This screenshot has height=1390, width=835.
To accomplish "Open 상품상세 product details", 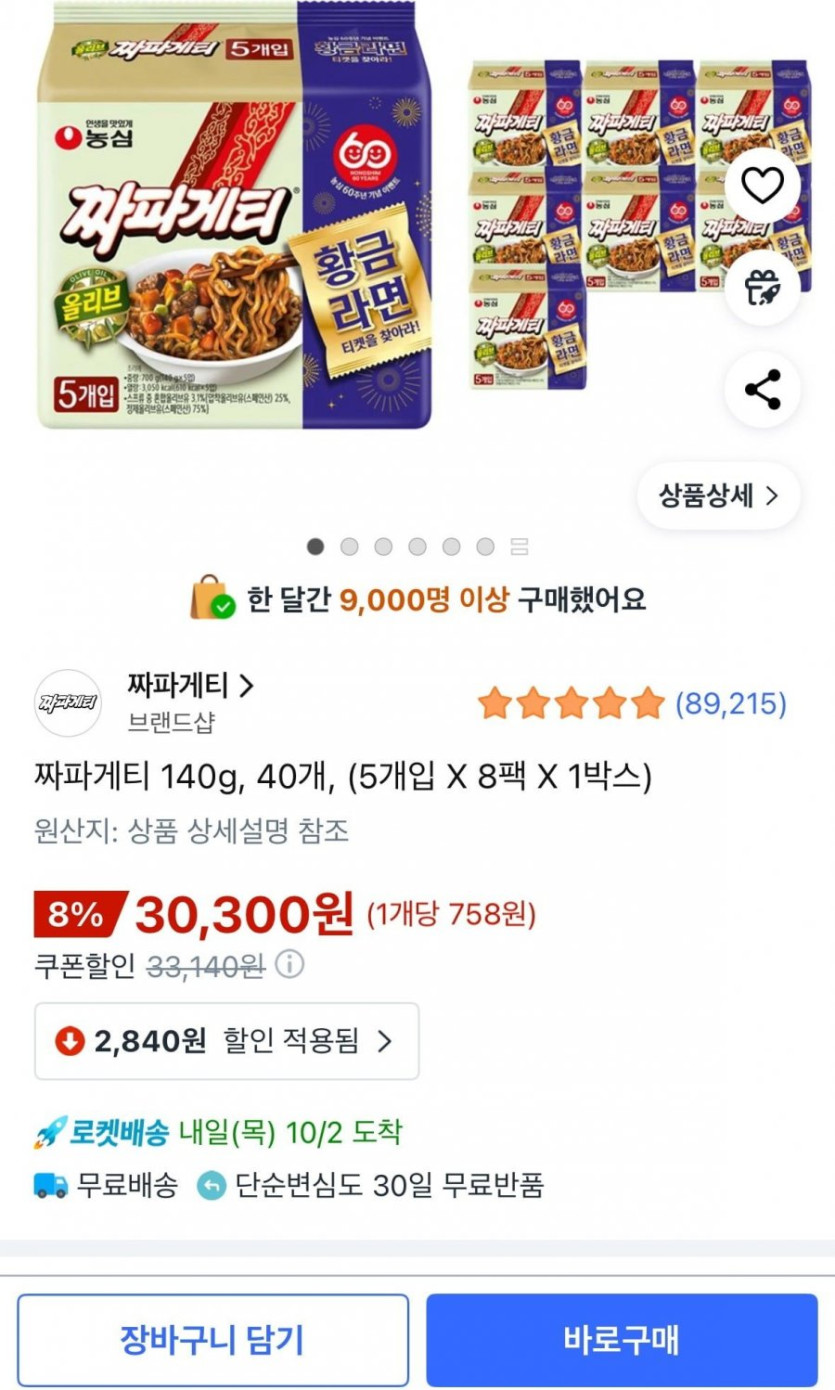I will pyautogui.click(x=718, y=496).
